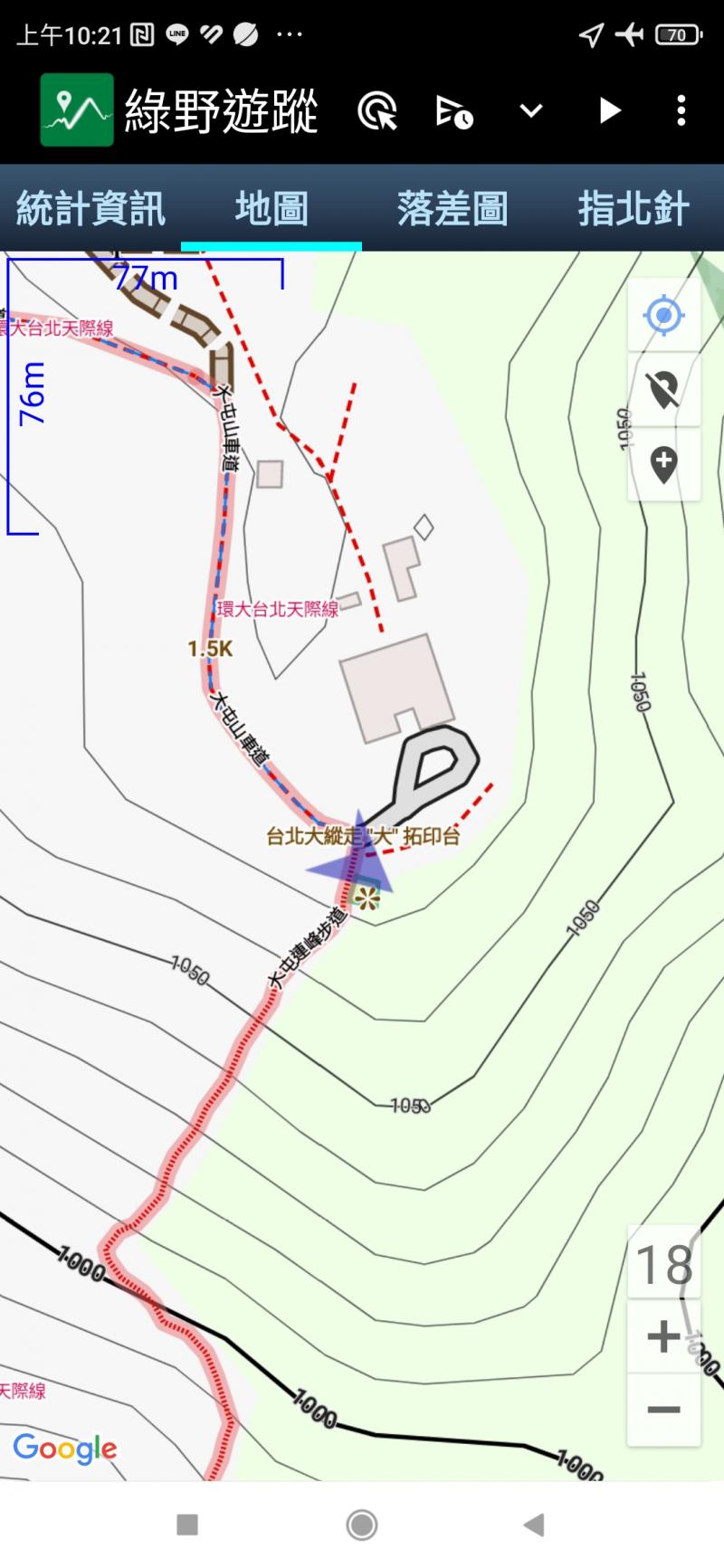Expand the dropdown chevron in the top bar
This screenshot has height=1568, width=724.
[x=531, y=111]
